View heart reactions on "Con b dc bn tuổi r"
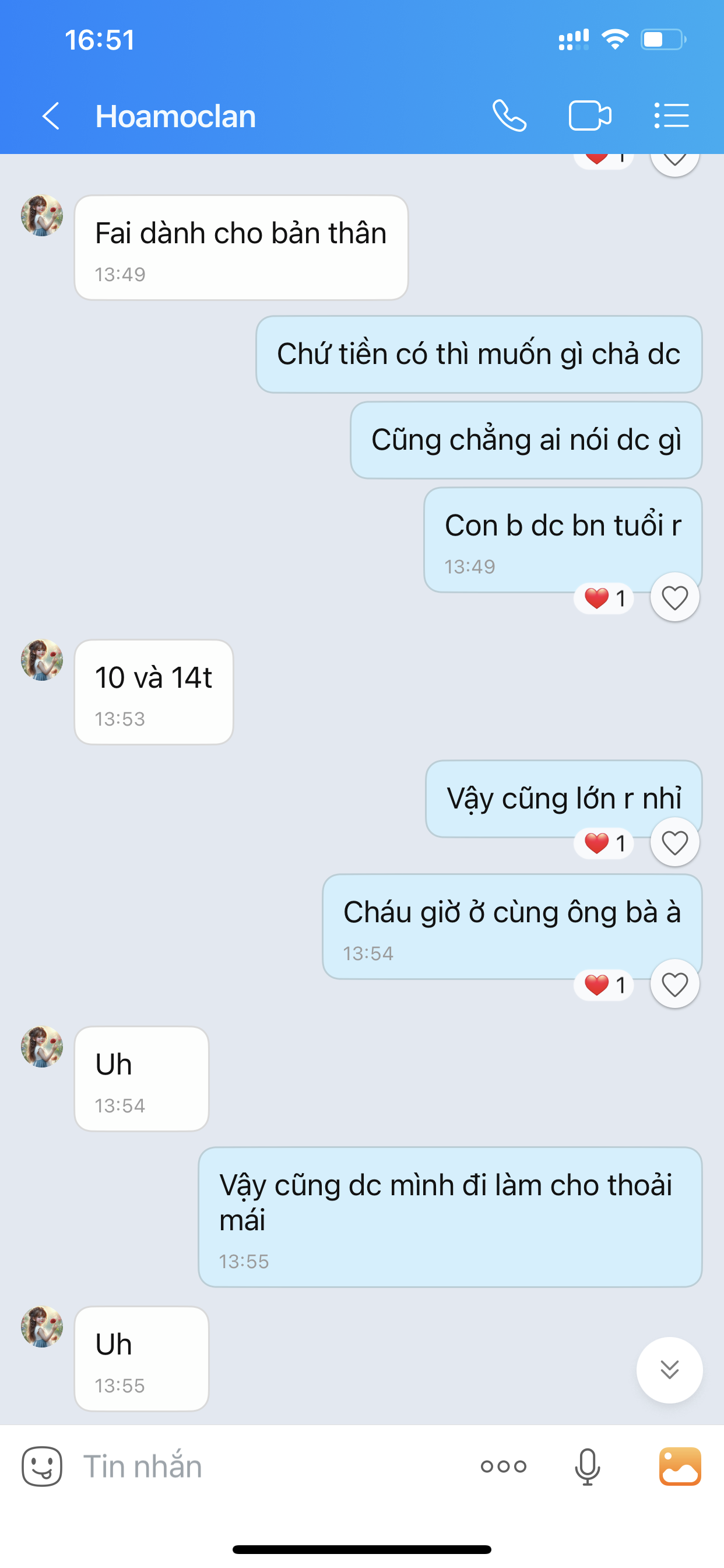The image size is (724, 1568). [x=604, y=598]
